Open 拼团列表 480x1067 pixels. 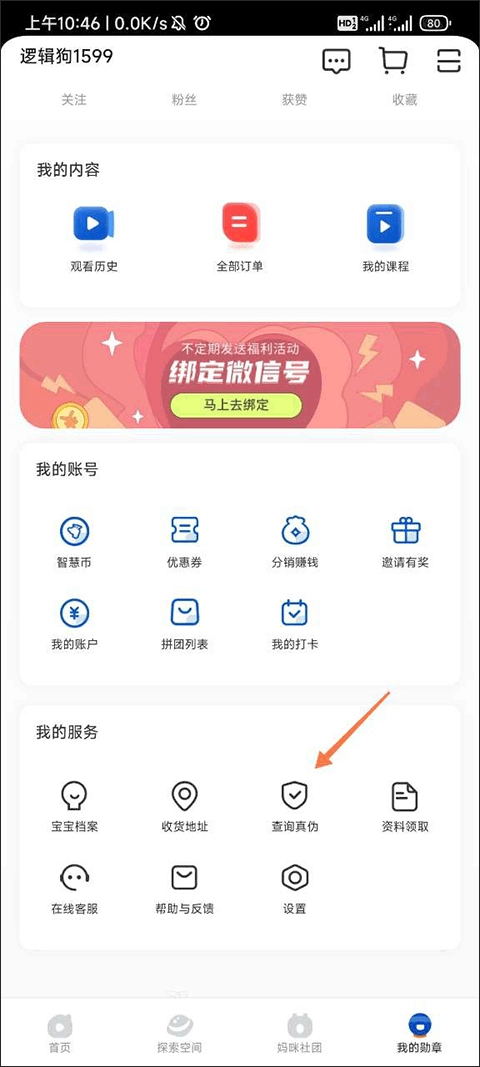(x=185, y=624)
